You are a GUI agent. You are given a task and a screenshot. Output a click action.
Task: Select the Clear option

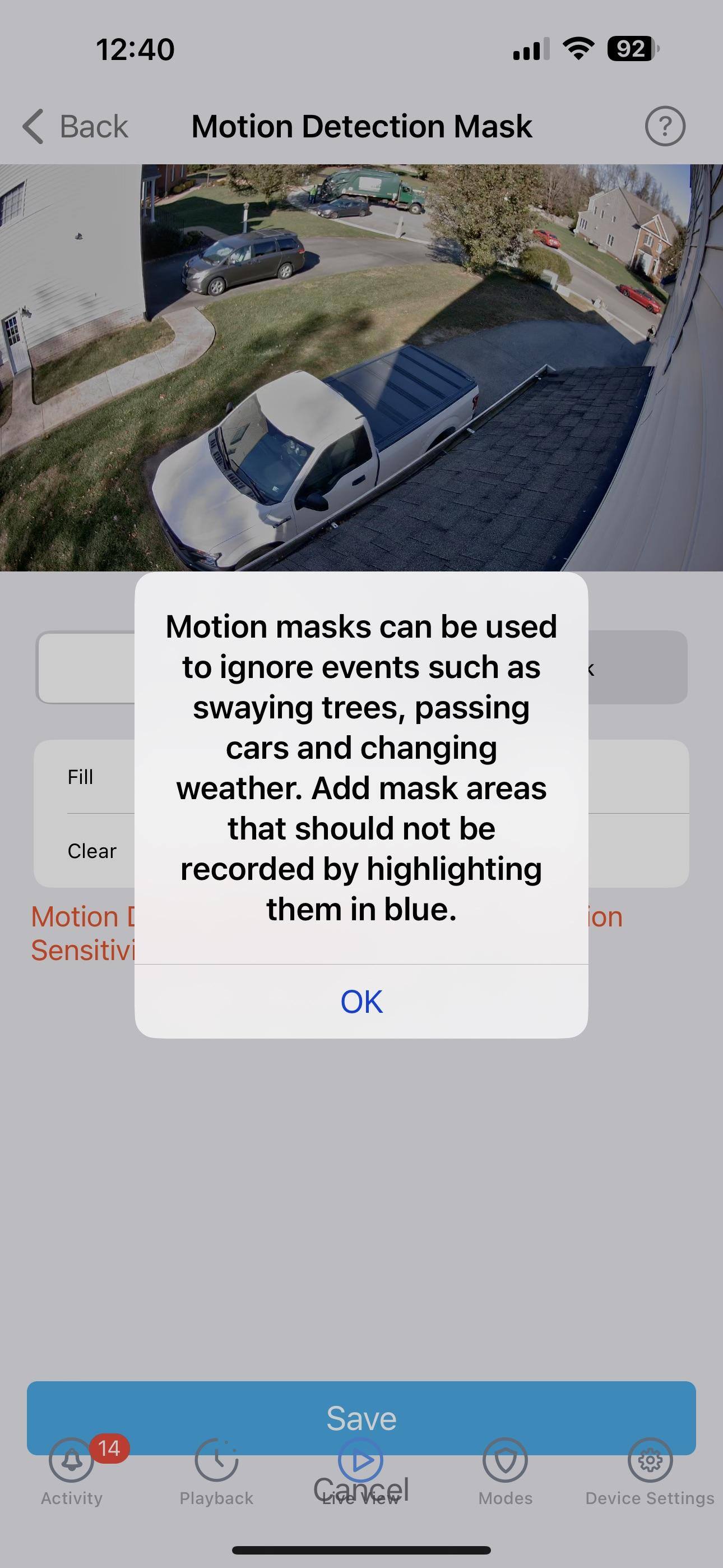(x=91, y=851)
